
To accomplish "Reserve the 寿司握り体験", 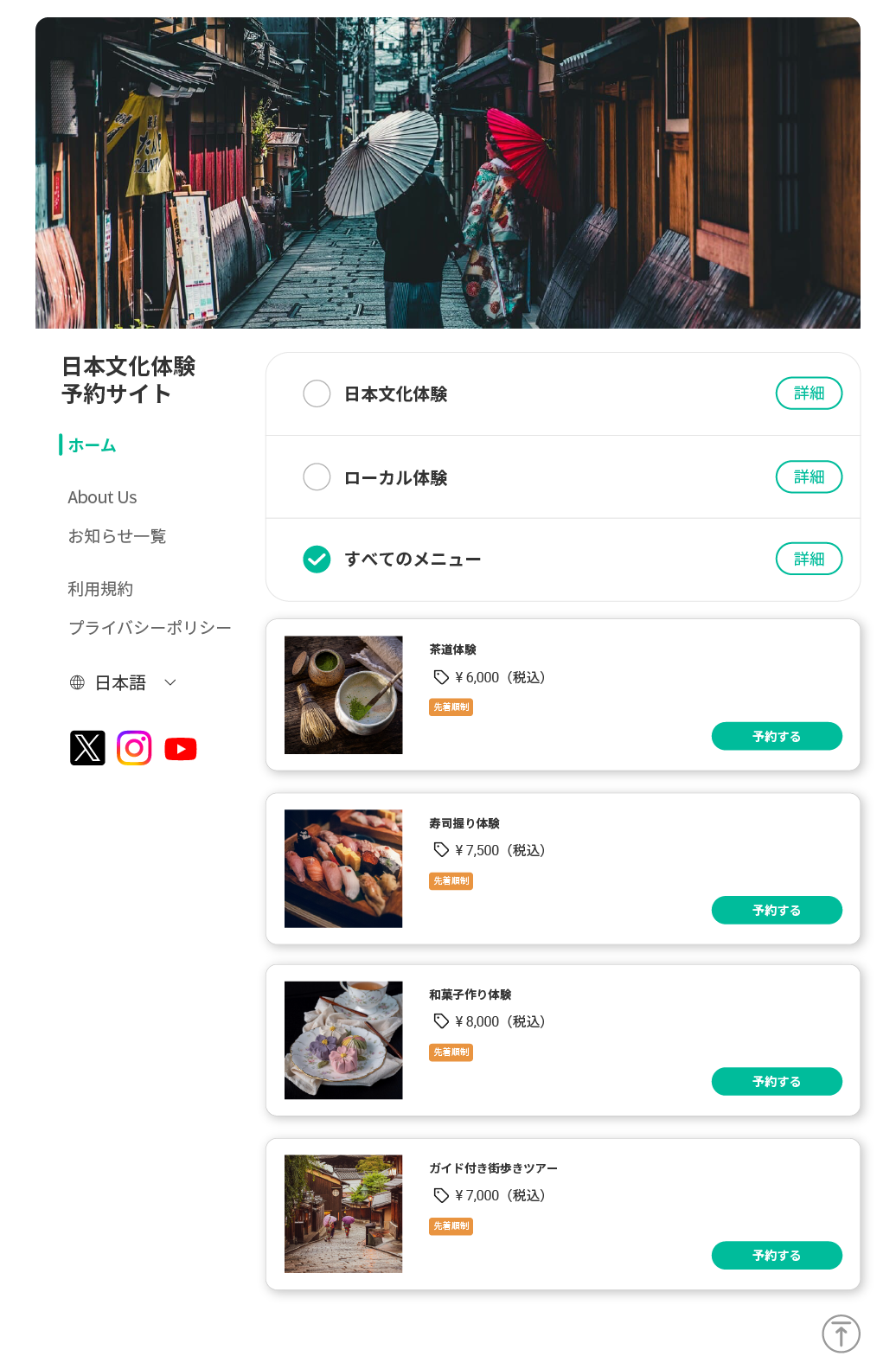I will coord(777,910).
